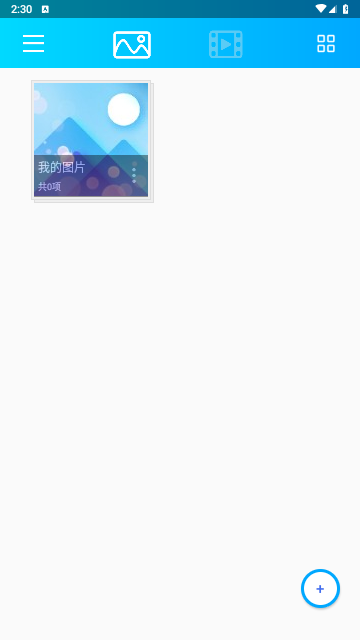Screen dimensions: 360x640
Task: Open the hamburger drawer menu
Action: point(33,43)
